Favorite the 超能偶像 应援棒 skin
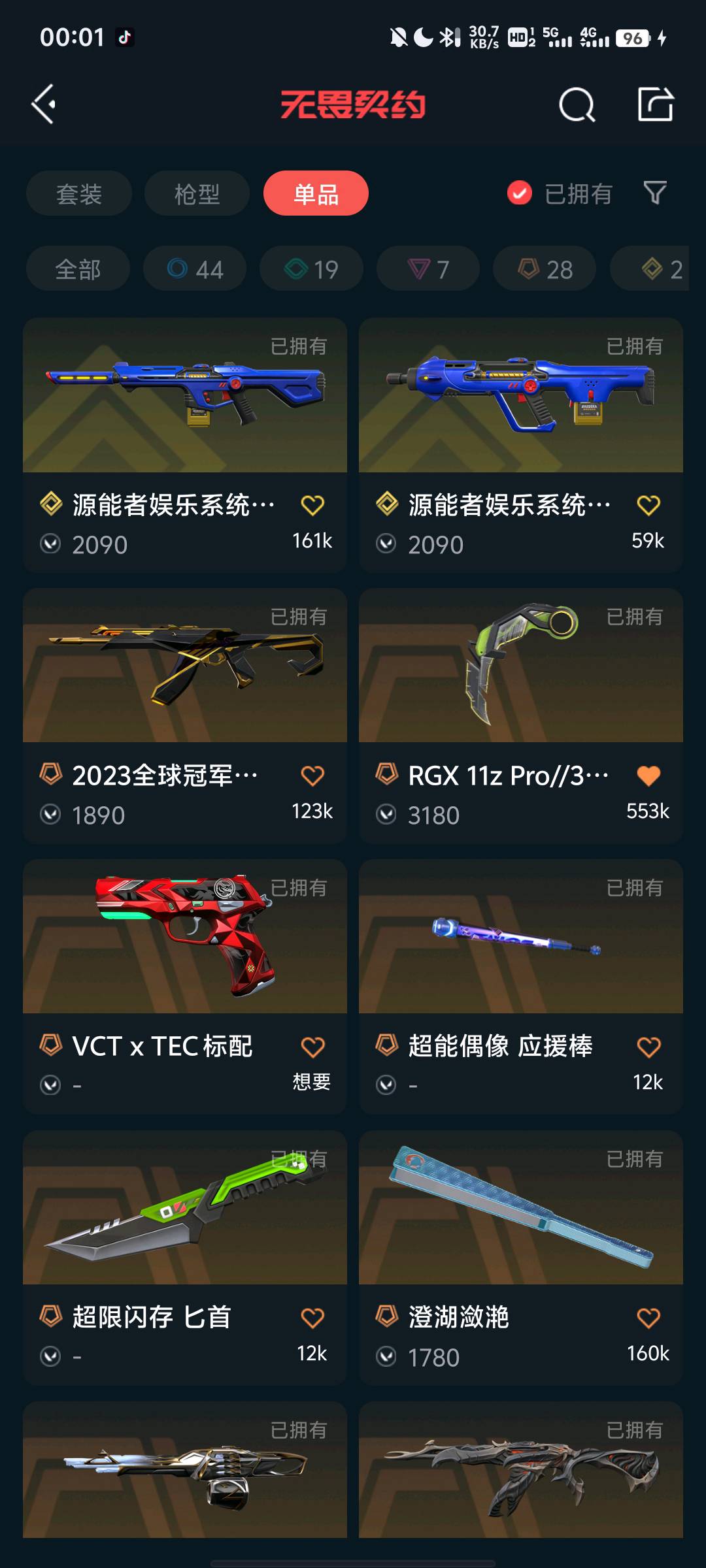The width and height of the screenshot is (706, 1568). coord(648,1047)
